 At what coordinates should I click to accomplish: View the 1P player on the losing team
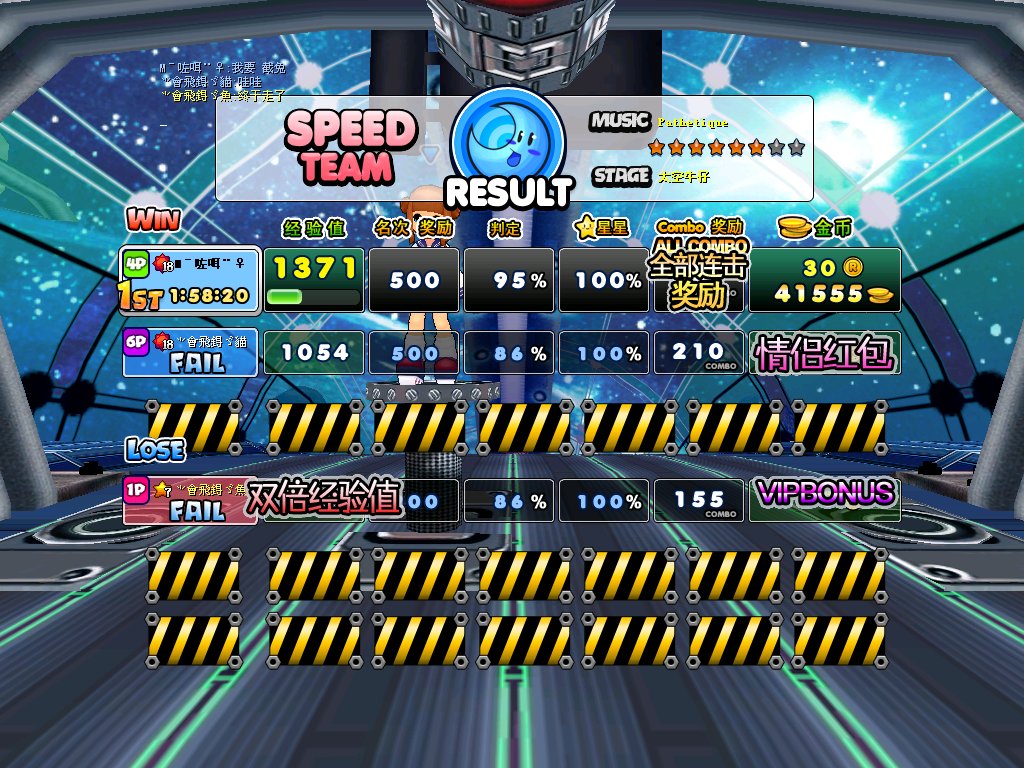(185, 500)
